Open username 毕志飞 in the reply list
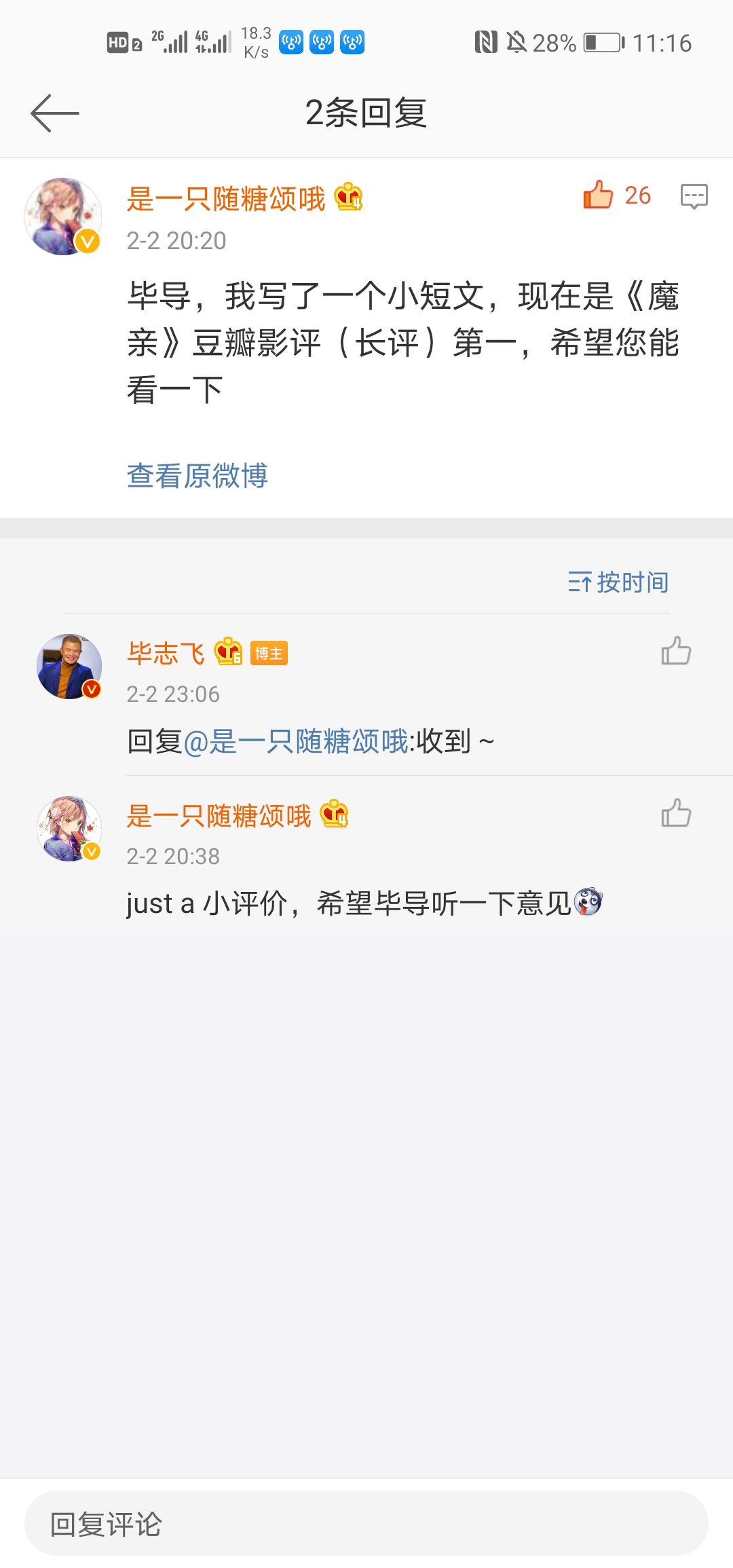Screen dimensions: 733x1568 tap(166, 653)
